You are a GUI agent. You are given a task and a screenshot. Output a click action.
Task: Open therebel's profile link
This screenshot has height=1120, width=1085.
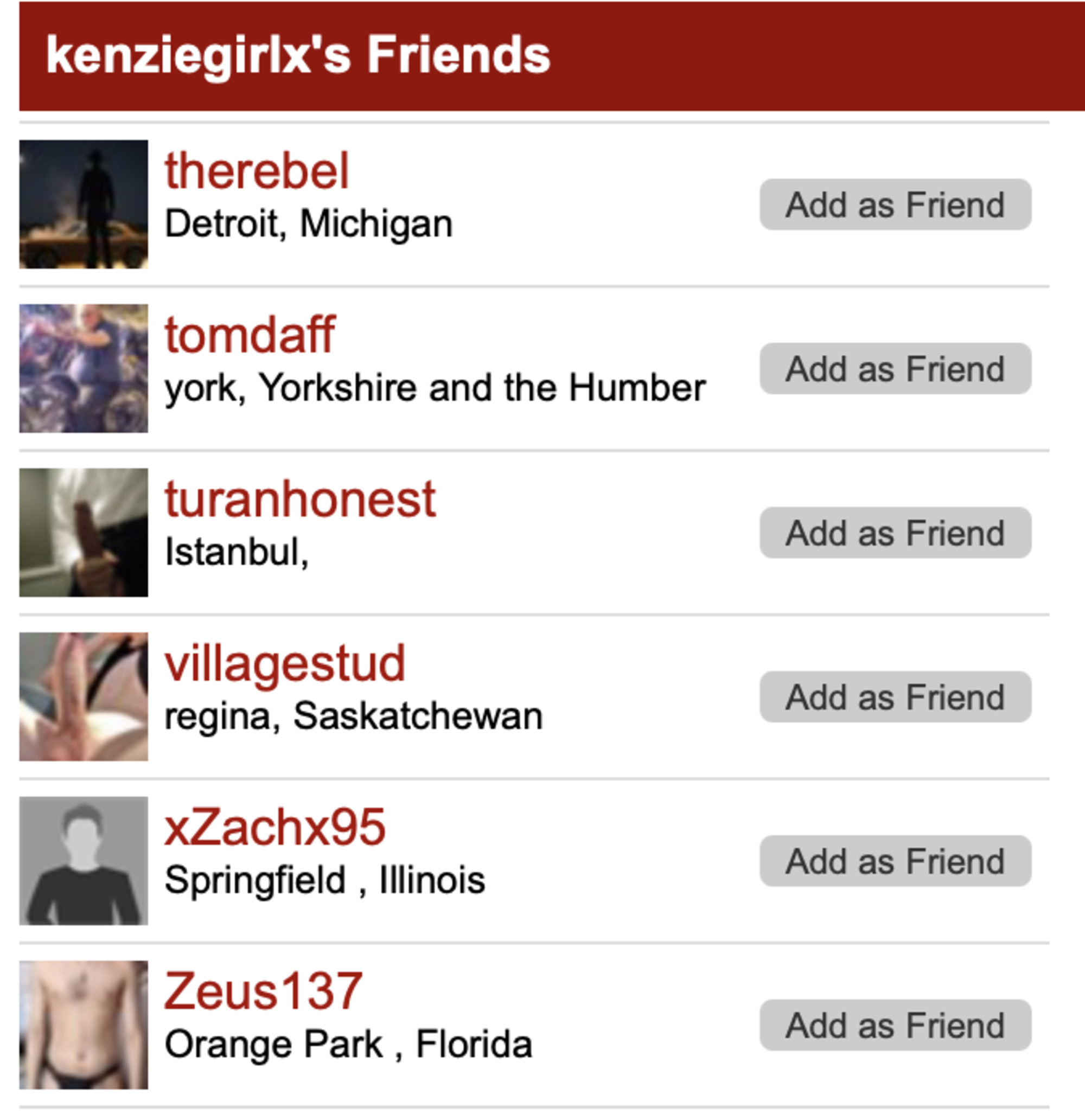point(256,171)
